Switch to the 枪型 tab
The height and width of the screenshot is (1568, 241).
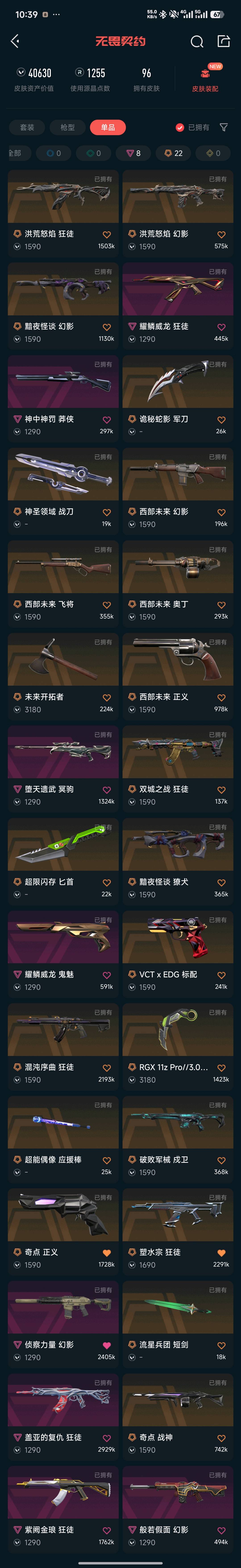pos(67,127)
